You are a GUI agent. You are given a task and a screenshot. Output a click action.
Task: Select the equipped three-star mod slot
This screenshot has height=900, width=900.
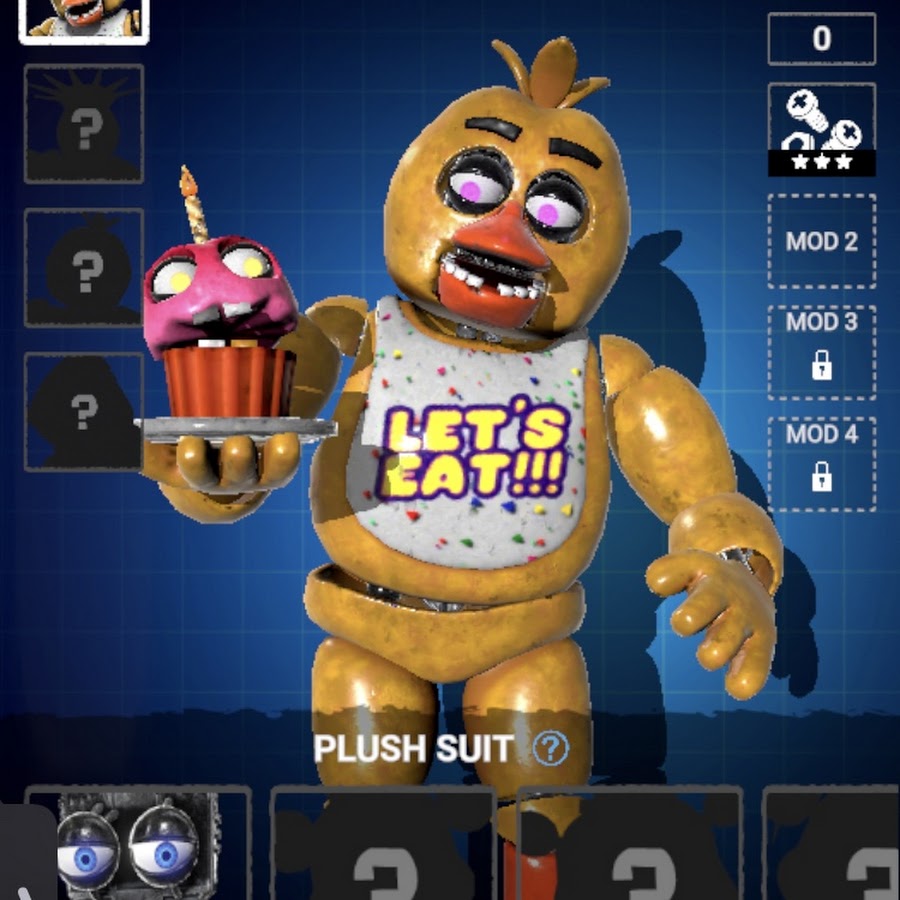click(x=821, y=130)
